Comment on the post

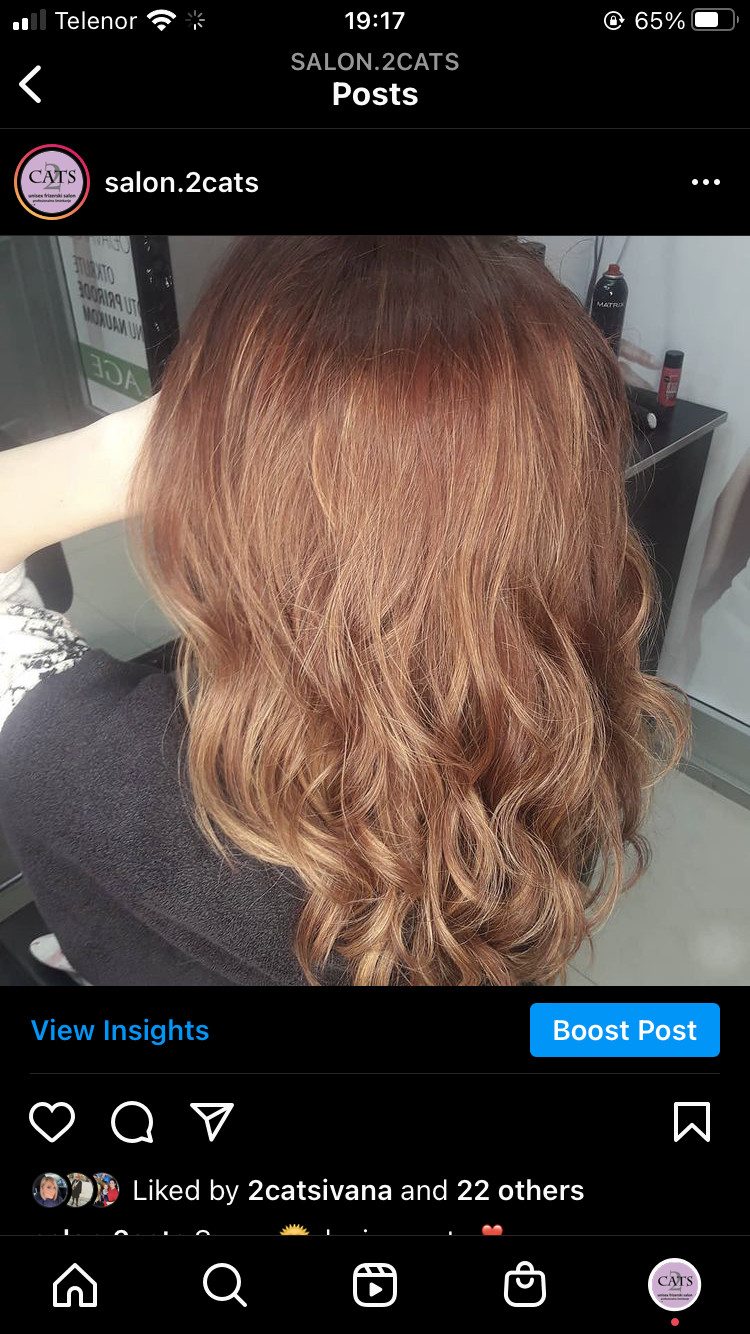click(132, 1122)
